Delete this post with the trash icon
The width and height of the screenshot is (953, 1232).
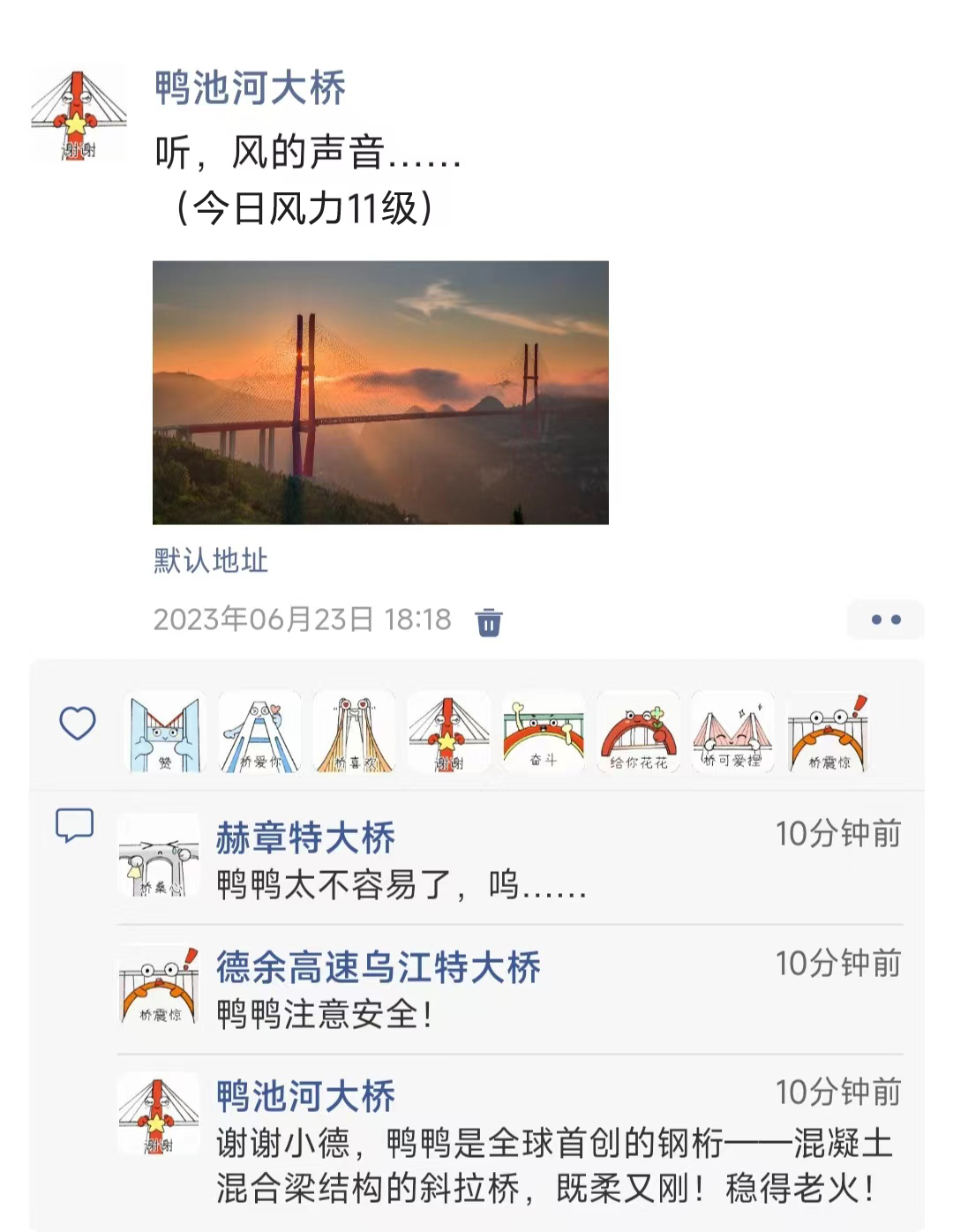[489, 622]
